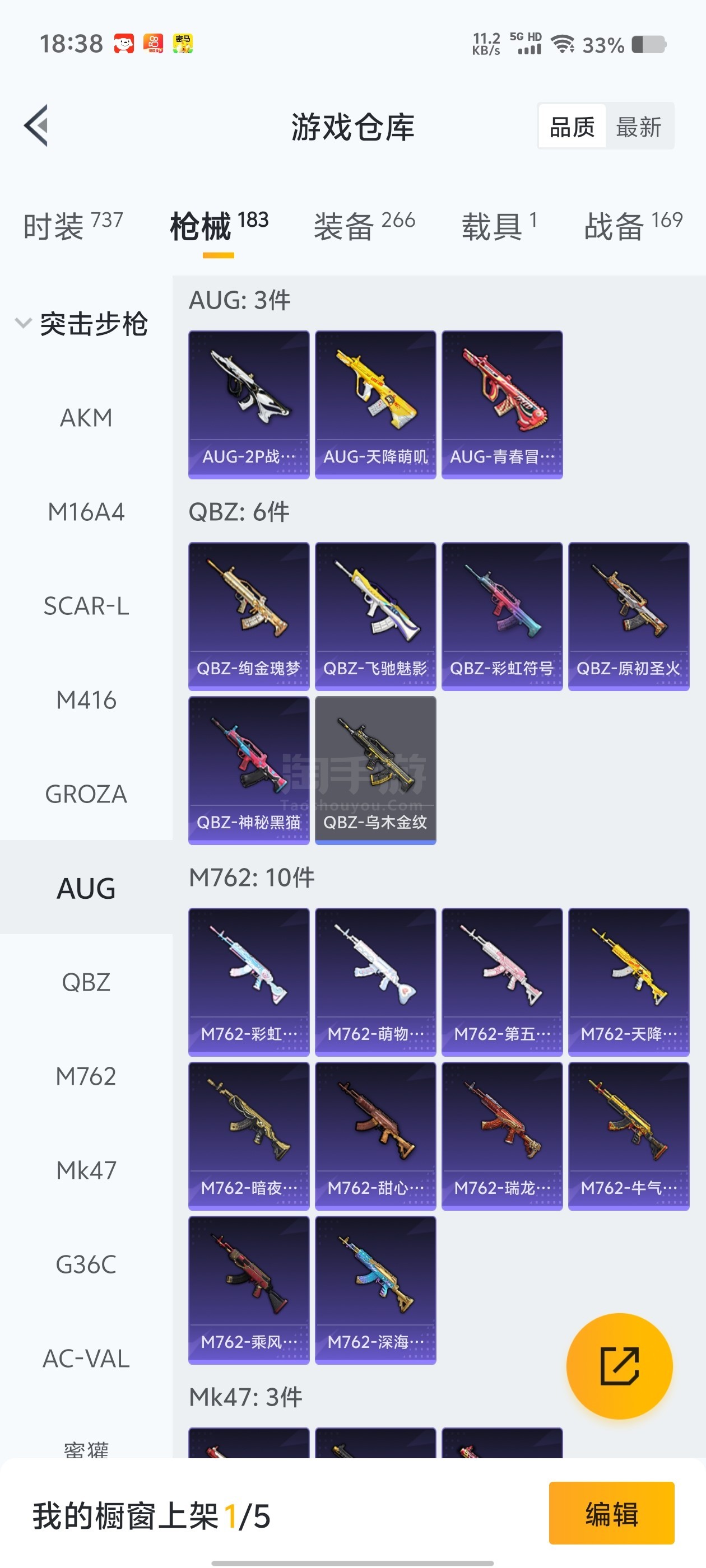The width and height of the screenshot is (706, 1568).
Task: Select Mk47 in the sidebar
Action: tap(86, 1170)
